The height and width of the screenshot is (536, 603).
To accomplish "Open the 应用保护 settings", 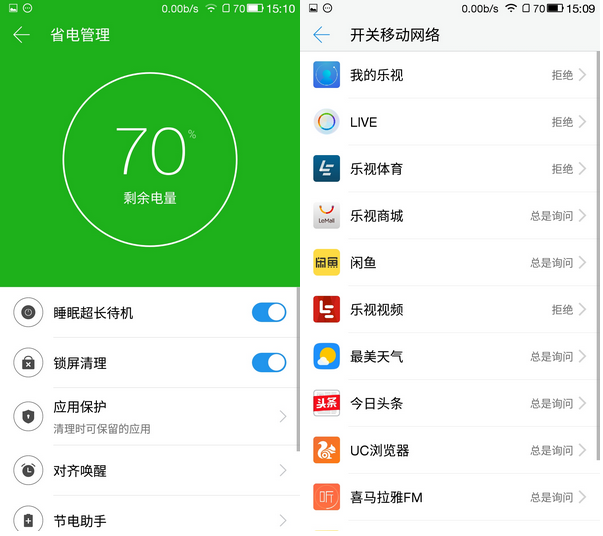I will 150,416.
